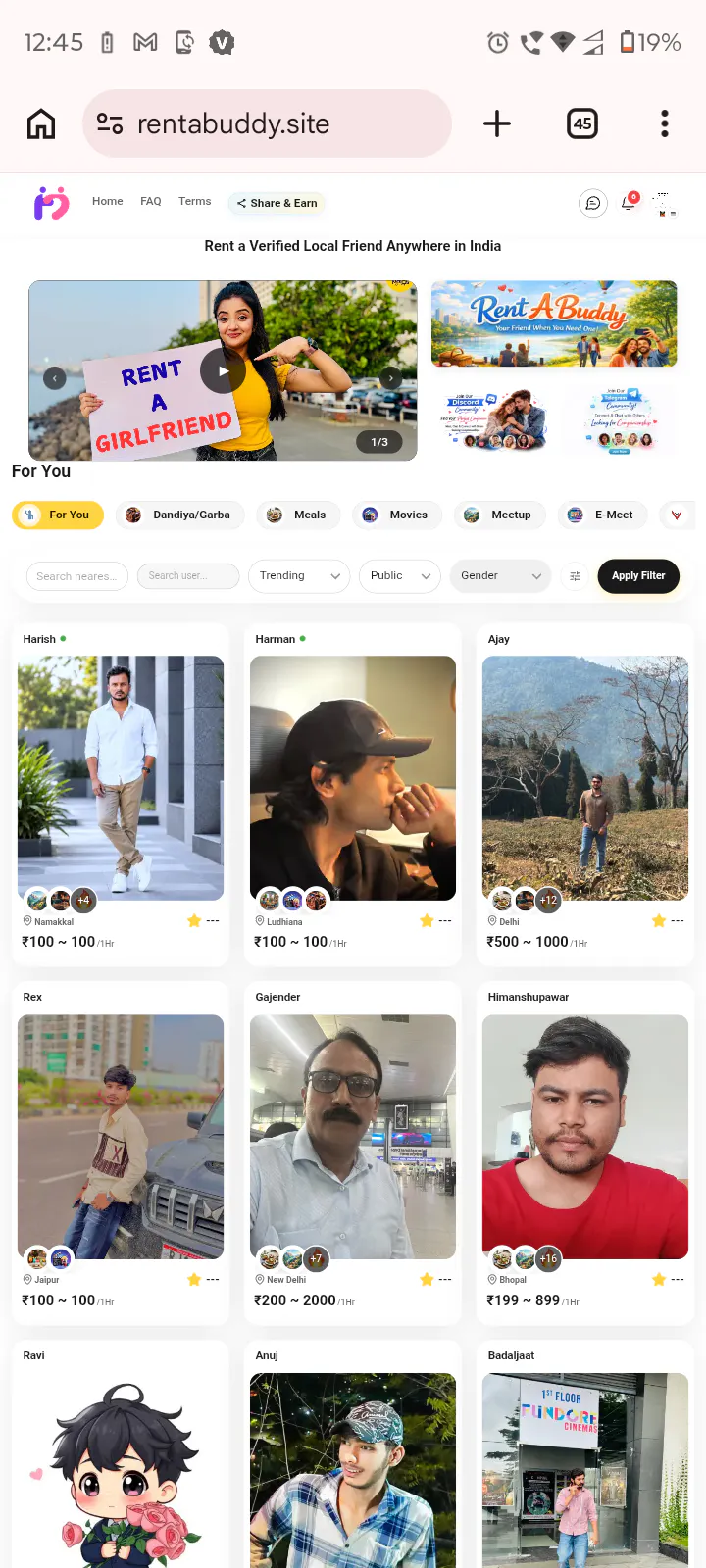The image size is (706, 1568).
Task: Expand the Trending sort dropdown
Action: pyautogui.click(x=299, y=576)
